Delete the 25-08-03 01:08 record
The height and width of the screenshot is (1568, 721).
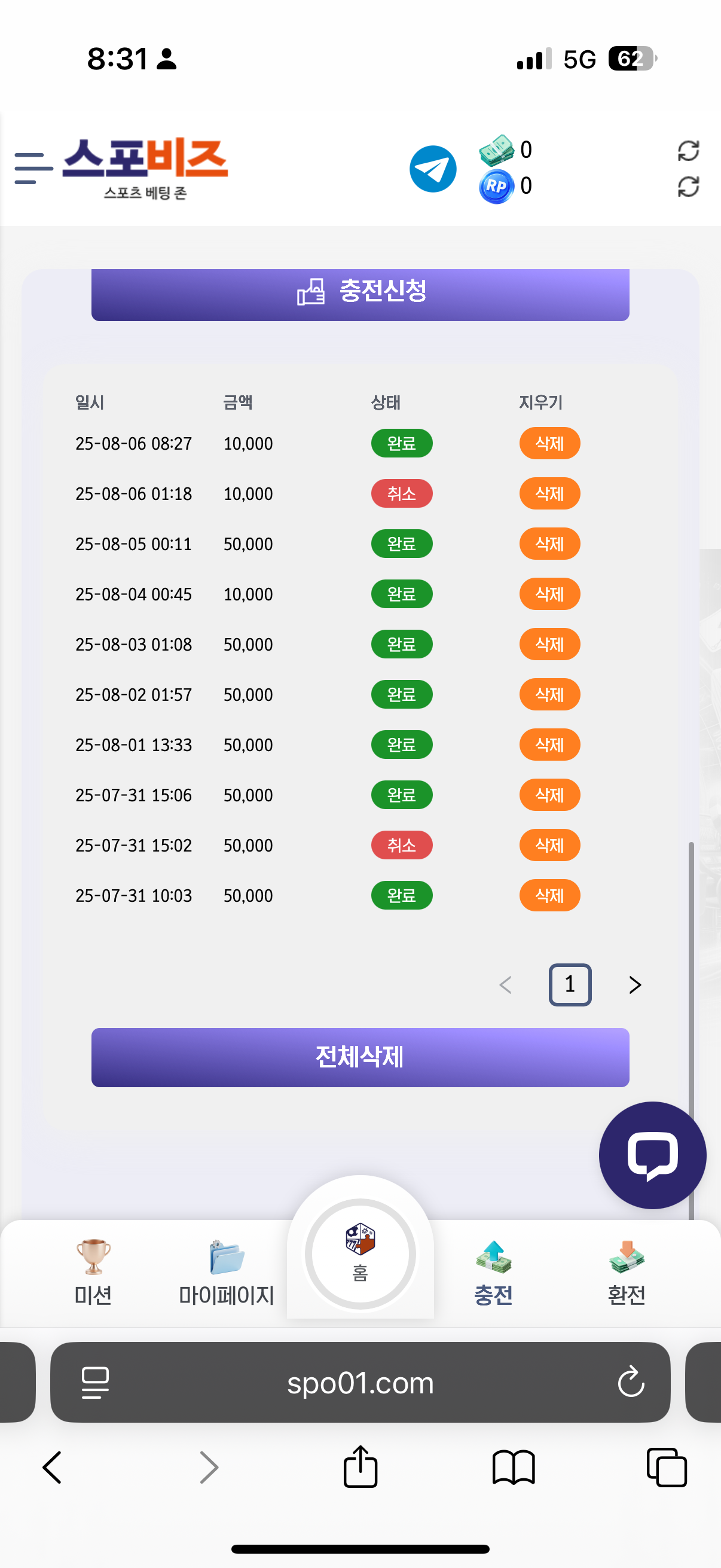click(x=549, y=644)
